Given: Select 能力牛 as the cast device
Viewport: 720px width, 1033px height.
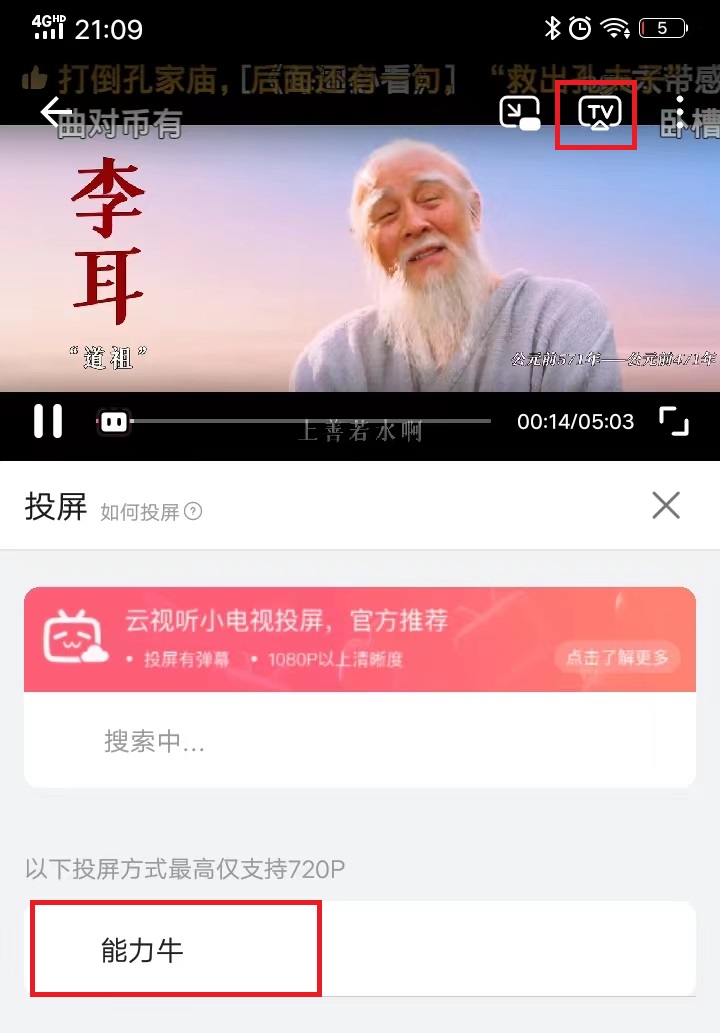Looking at the screenshot, I should [x=176, y=949].
